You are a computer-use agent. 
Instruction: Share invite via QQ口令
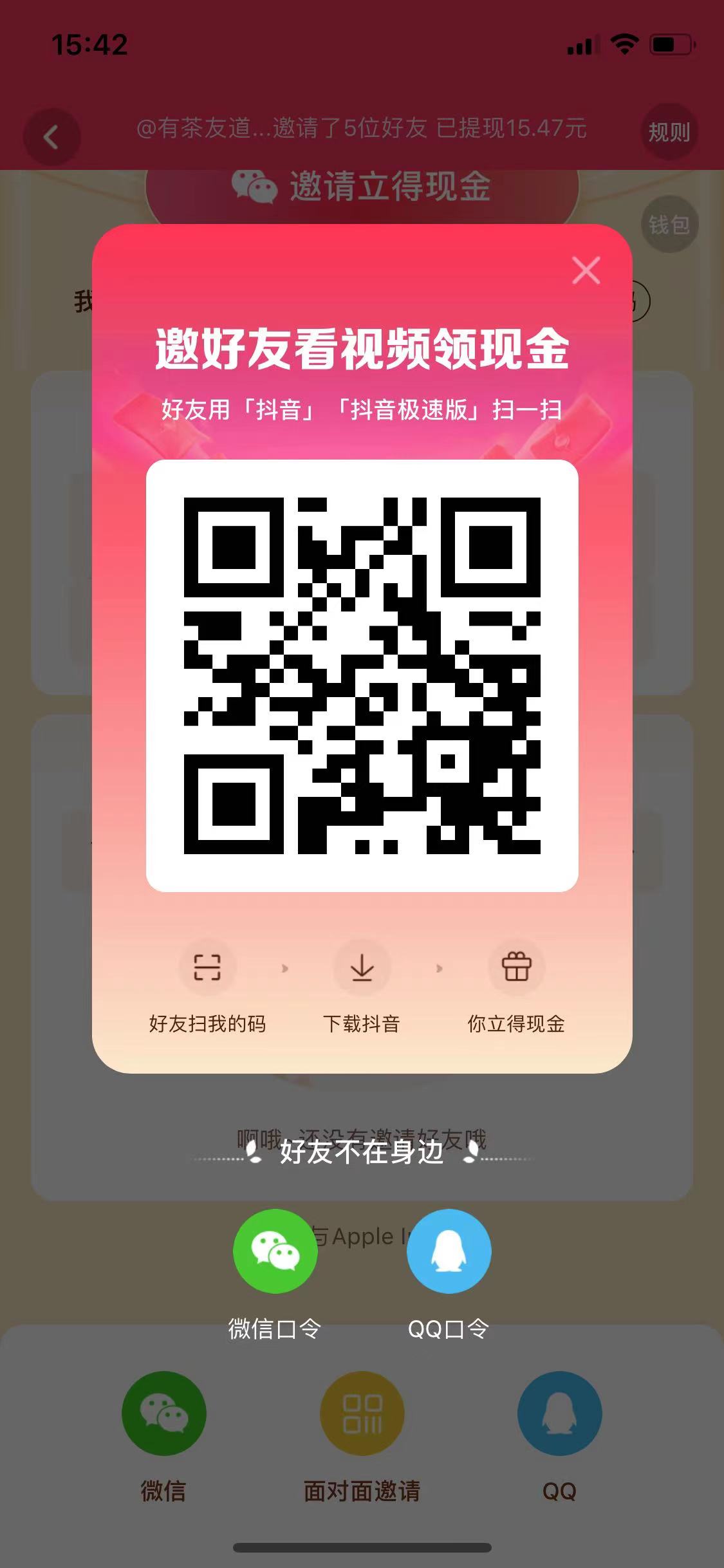pyautogui.click(x=449, y=1251)
